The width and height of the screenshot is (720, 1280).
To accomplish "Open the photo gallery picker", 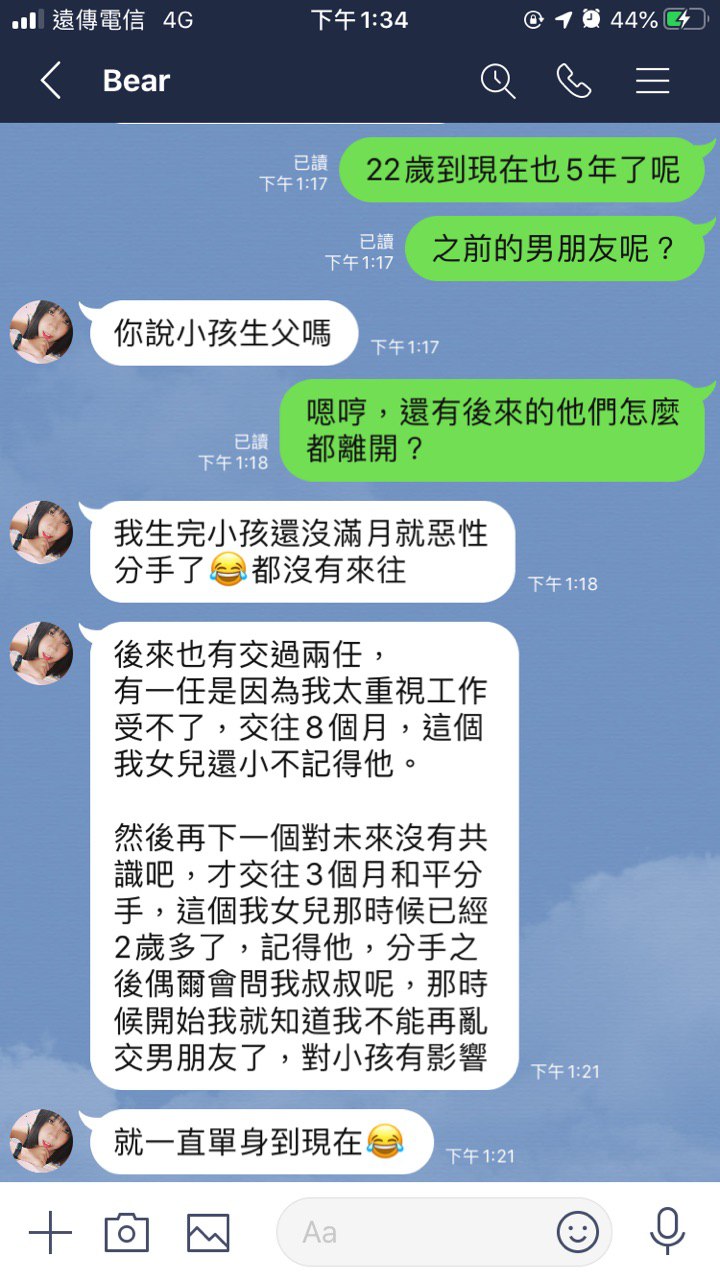I will 208,1232.
